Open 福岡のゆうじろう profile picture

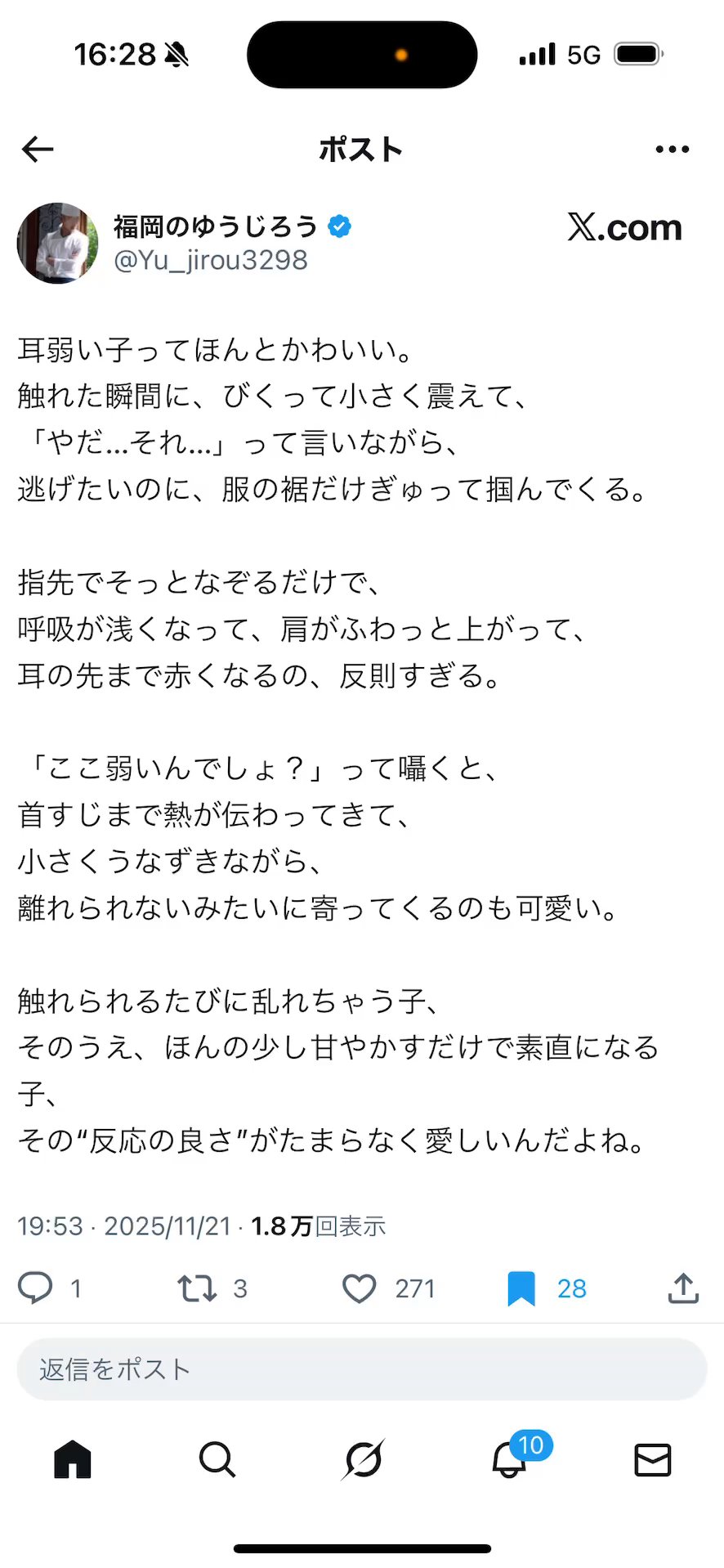pos(57,243)
